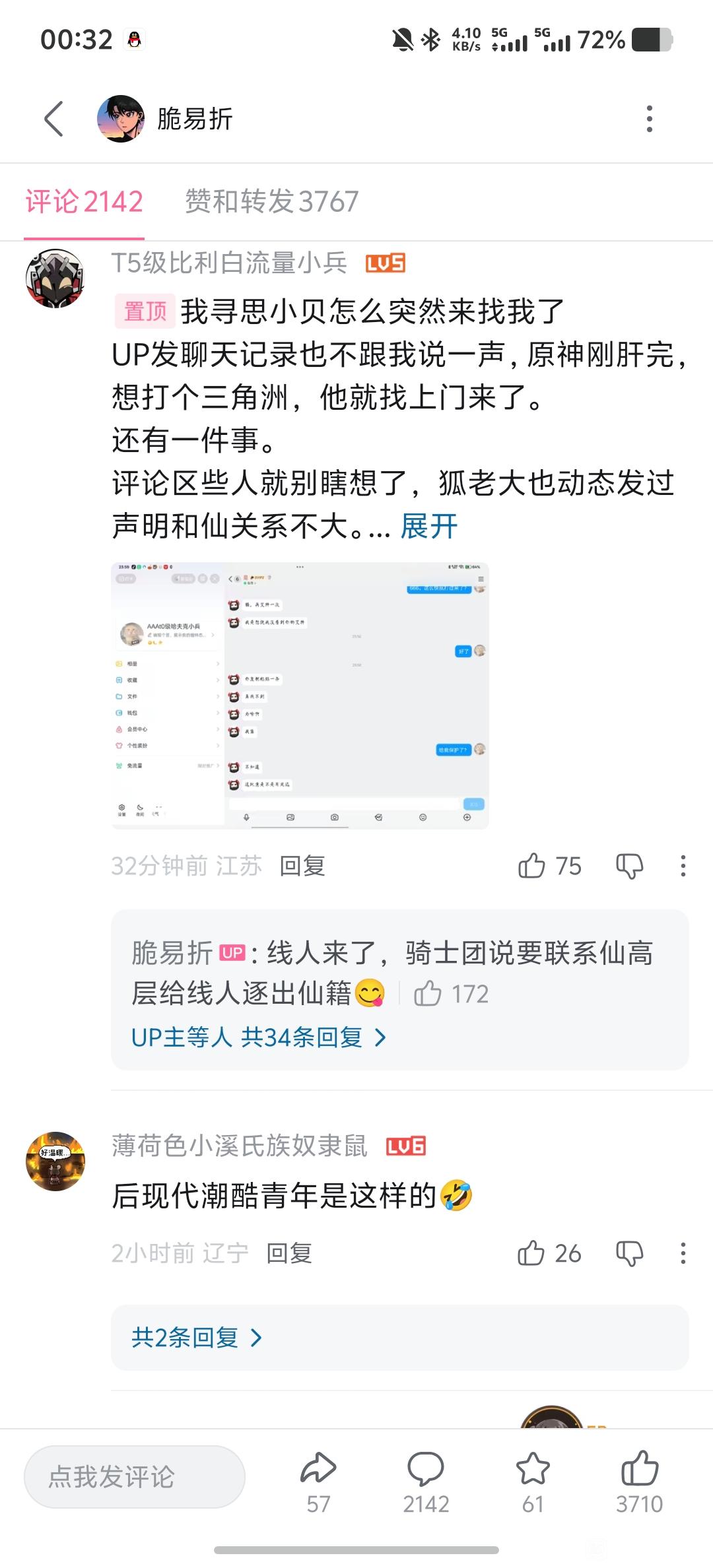
Task: Open the overflow menu in the header
Action: (x=650, y=119)
